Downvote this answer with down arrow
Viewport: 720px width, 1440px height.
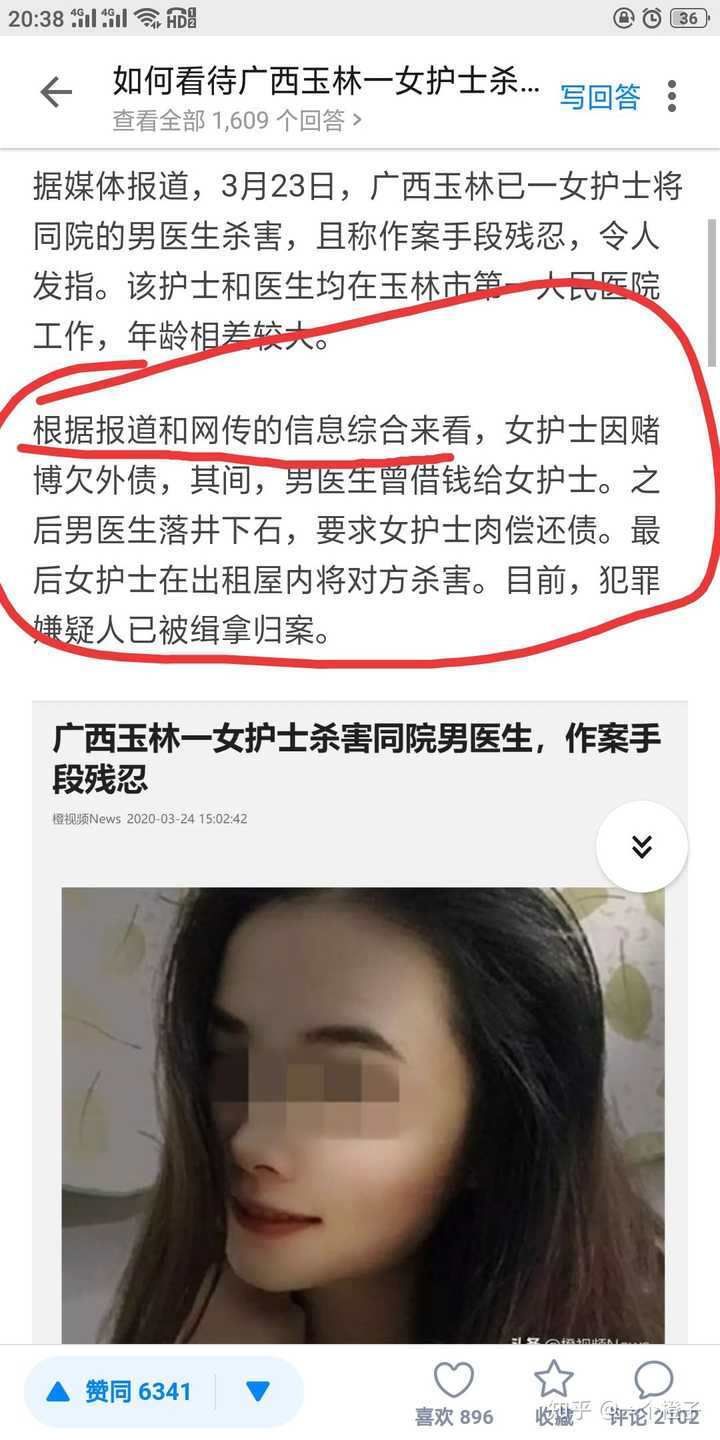coord(258,1391)
